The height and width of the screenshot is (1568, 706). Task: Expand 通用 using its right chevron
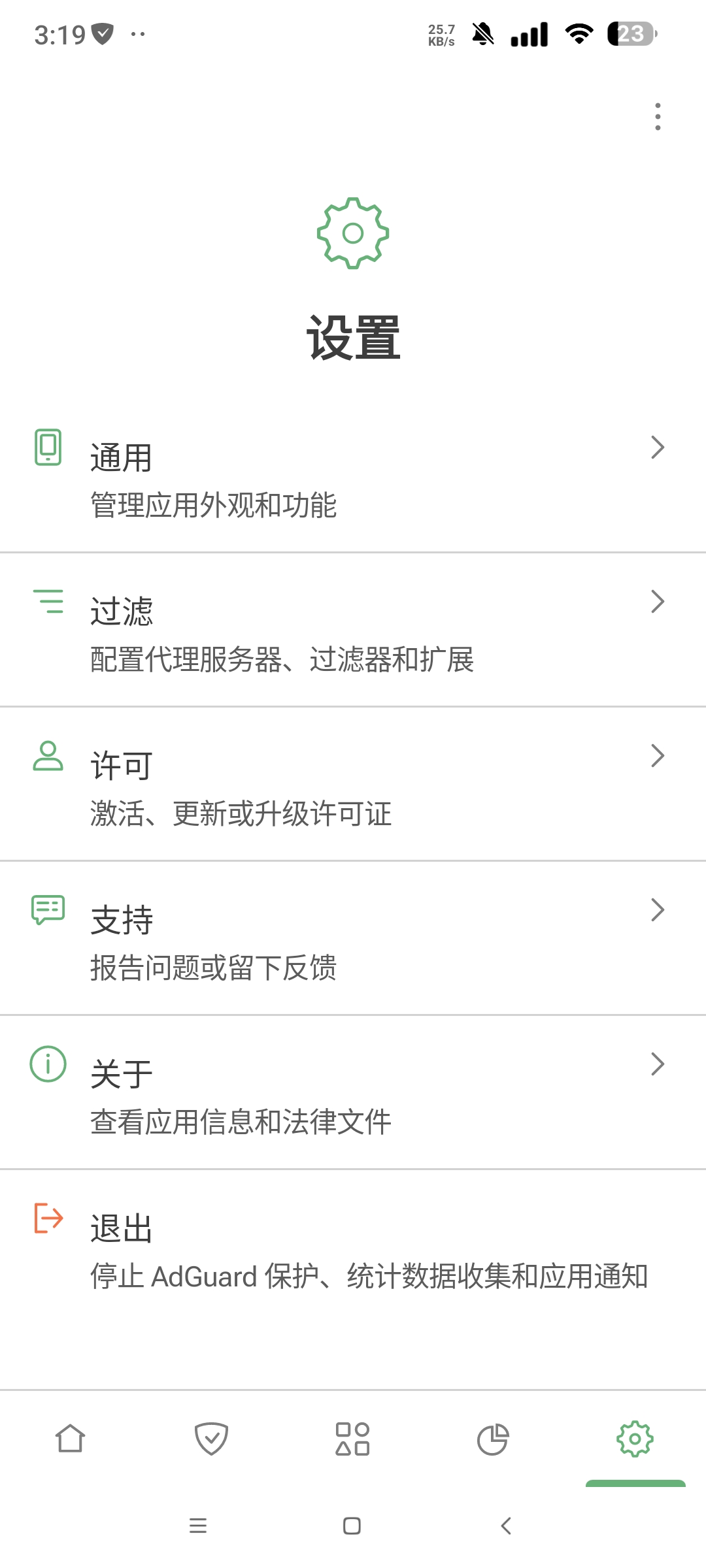(x=658, y=448)
